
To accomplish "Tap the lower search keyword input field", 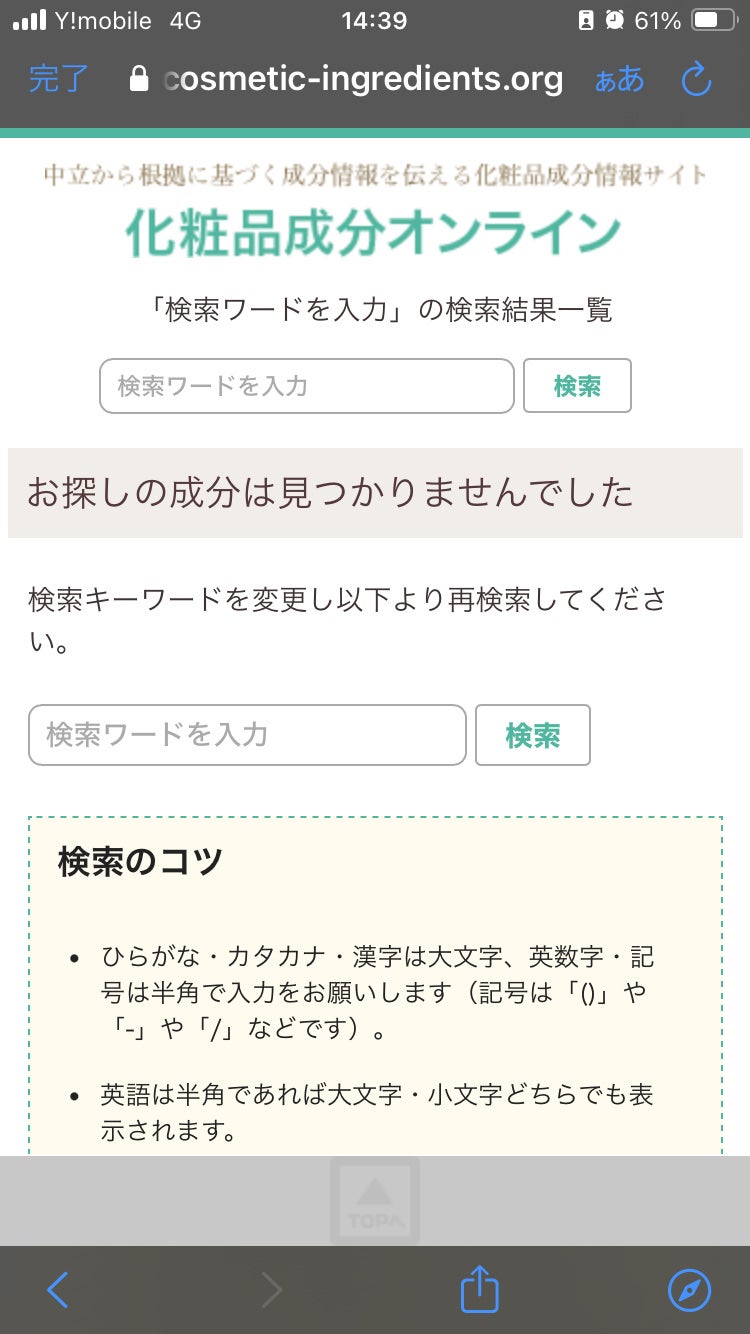I will click(245, 735).
